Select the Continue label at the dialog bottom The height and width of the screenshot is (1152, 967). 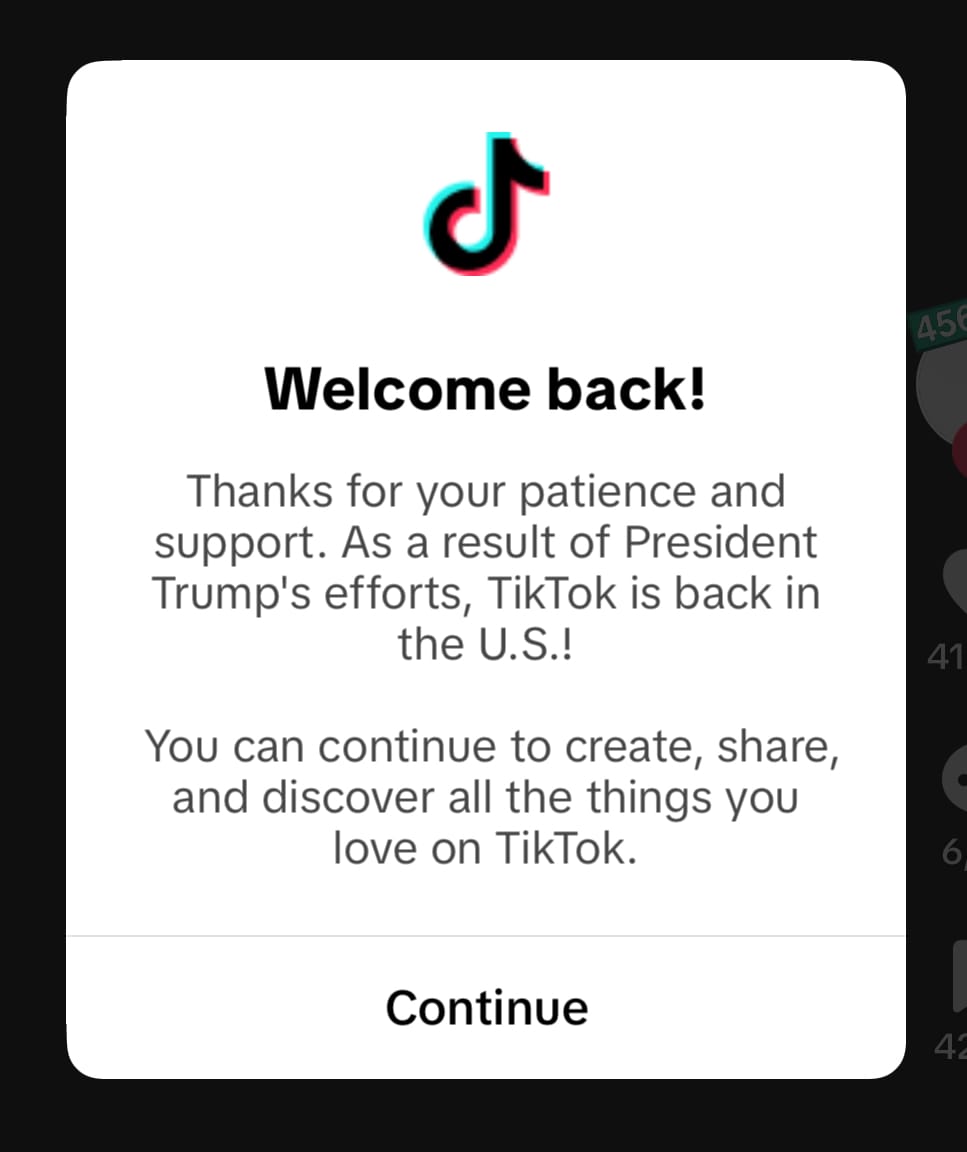[486, 1007]
